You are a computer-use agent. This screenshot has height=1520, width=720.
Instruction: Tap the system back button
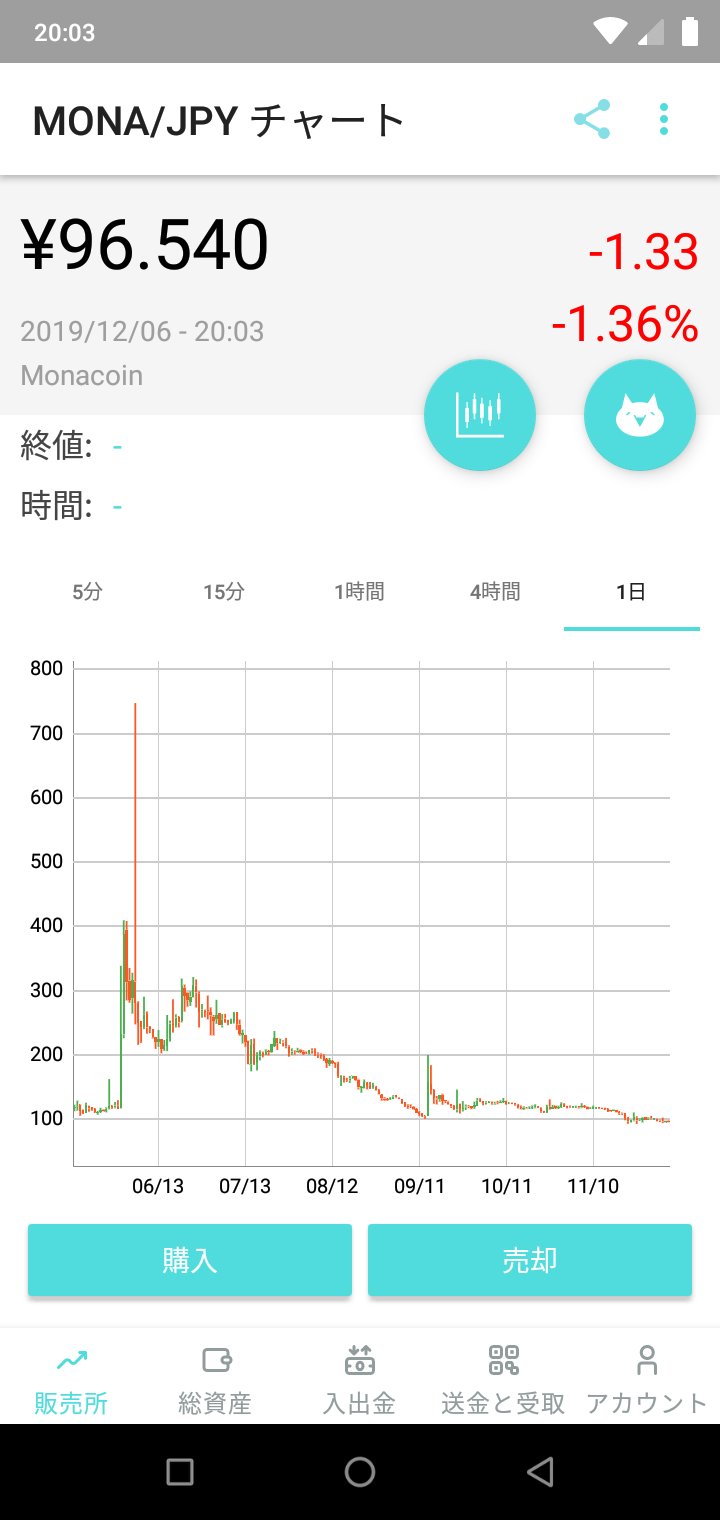click(540, 1471)
